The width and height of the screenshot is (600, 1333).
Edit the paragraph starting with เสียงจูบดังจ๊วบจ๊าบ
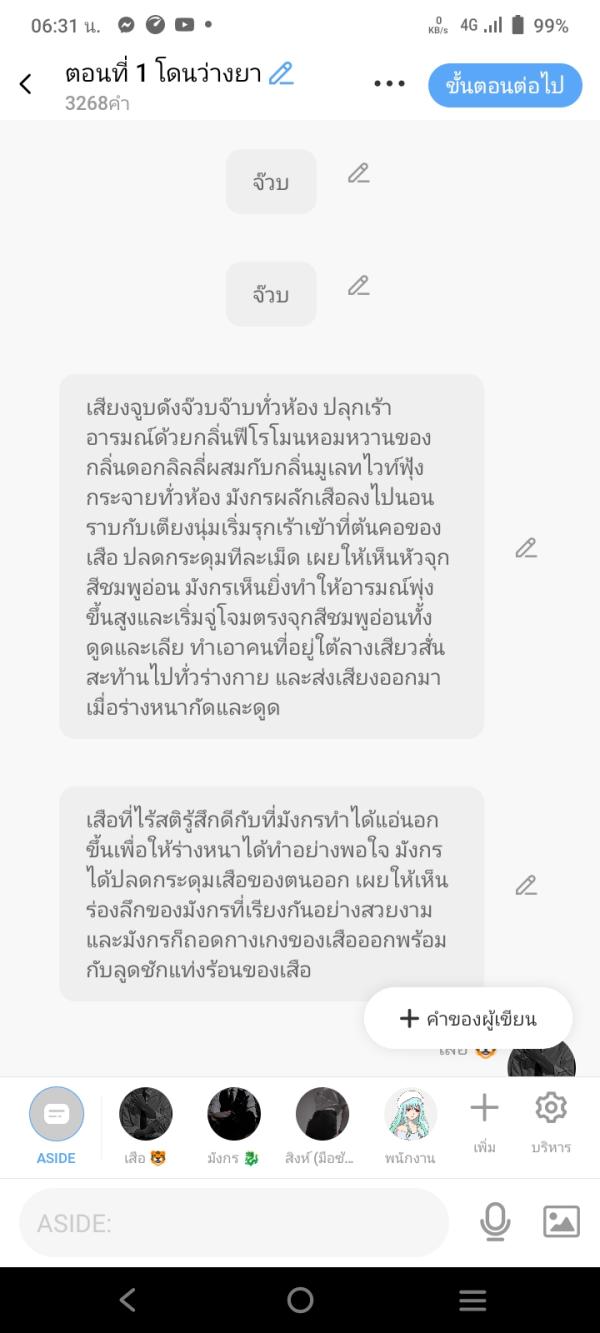526,548
